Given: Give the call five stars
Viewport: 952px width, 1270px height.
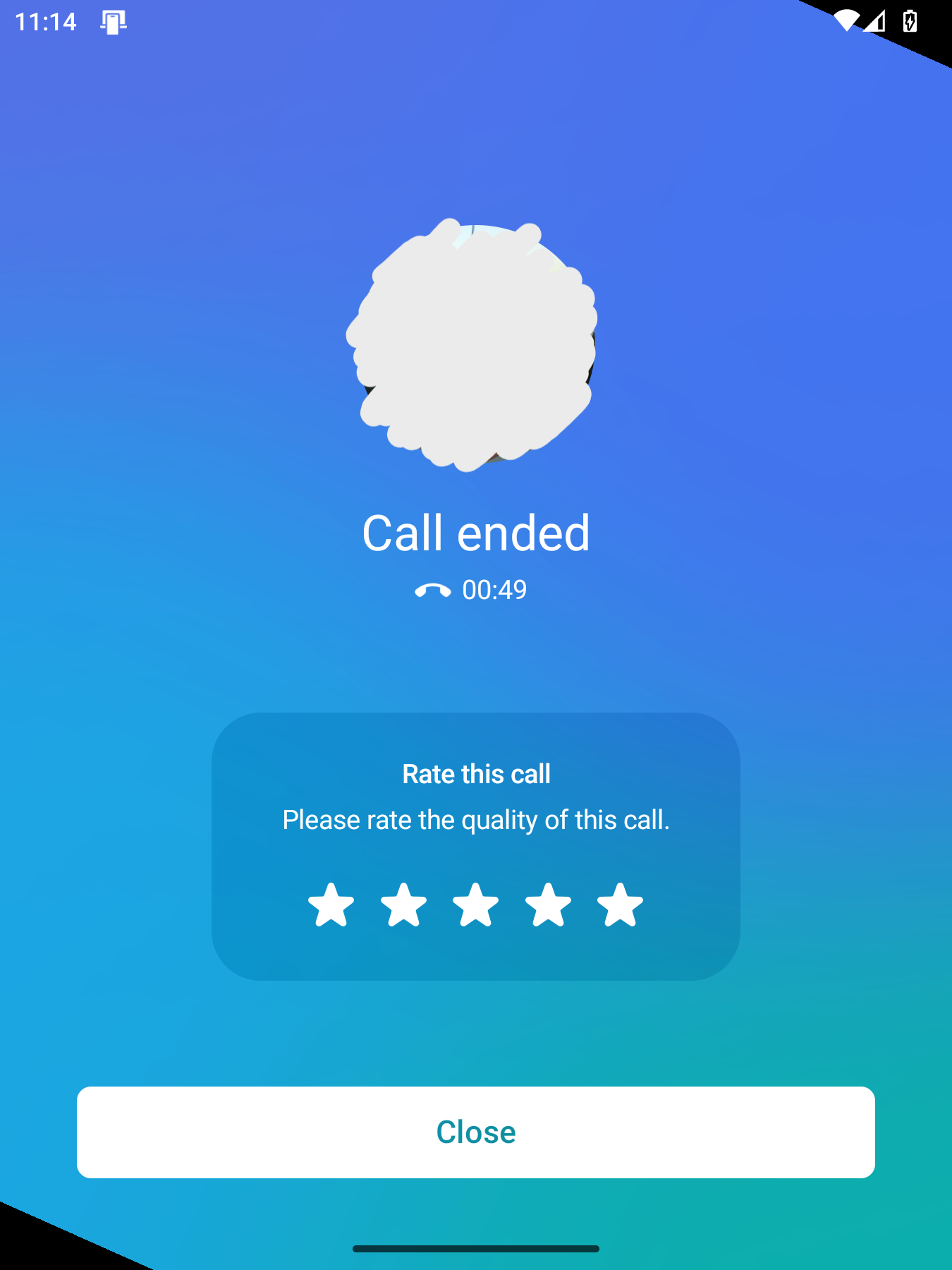Looking at the screenshot, I should [x=620, y=905].
